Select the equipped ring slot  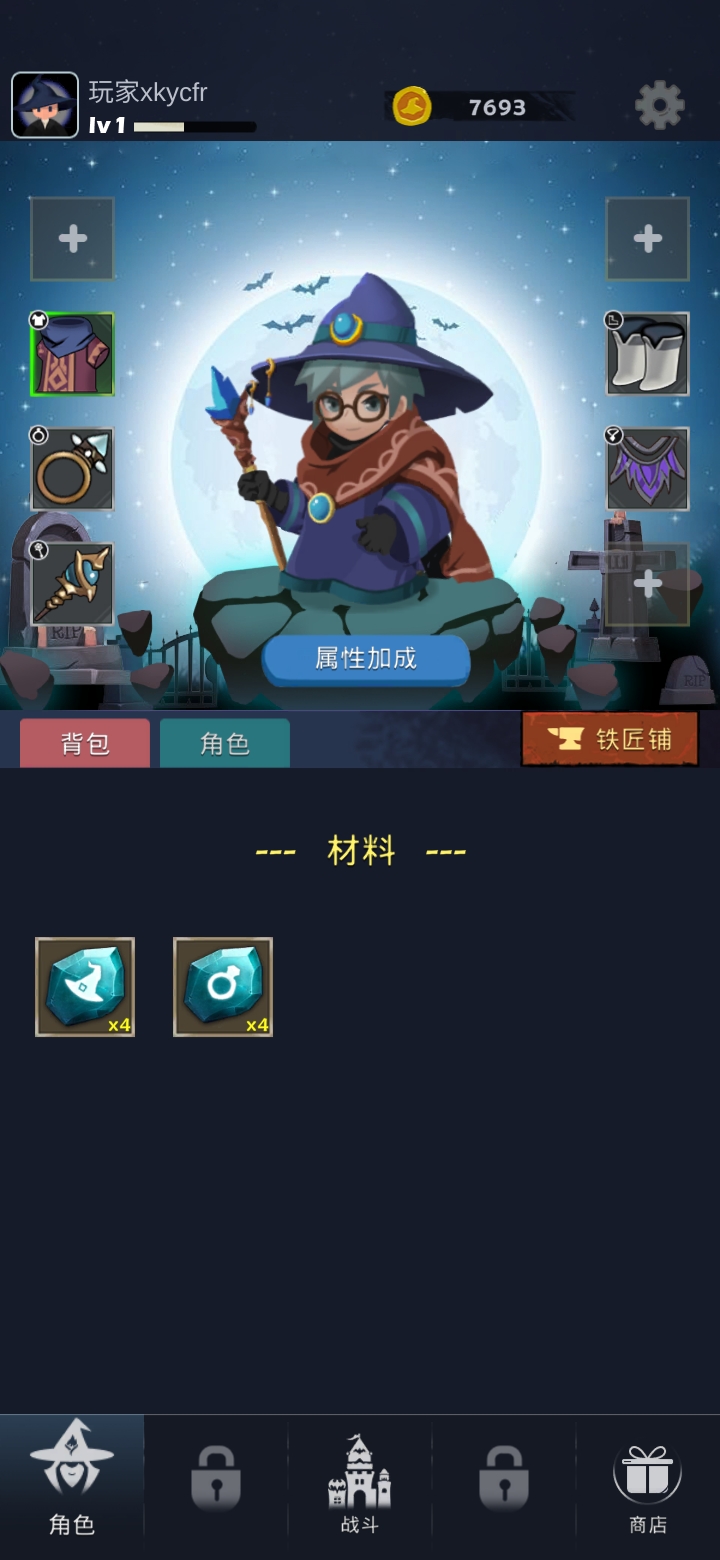coord(72,469)
